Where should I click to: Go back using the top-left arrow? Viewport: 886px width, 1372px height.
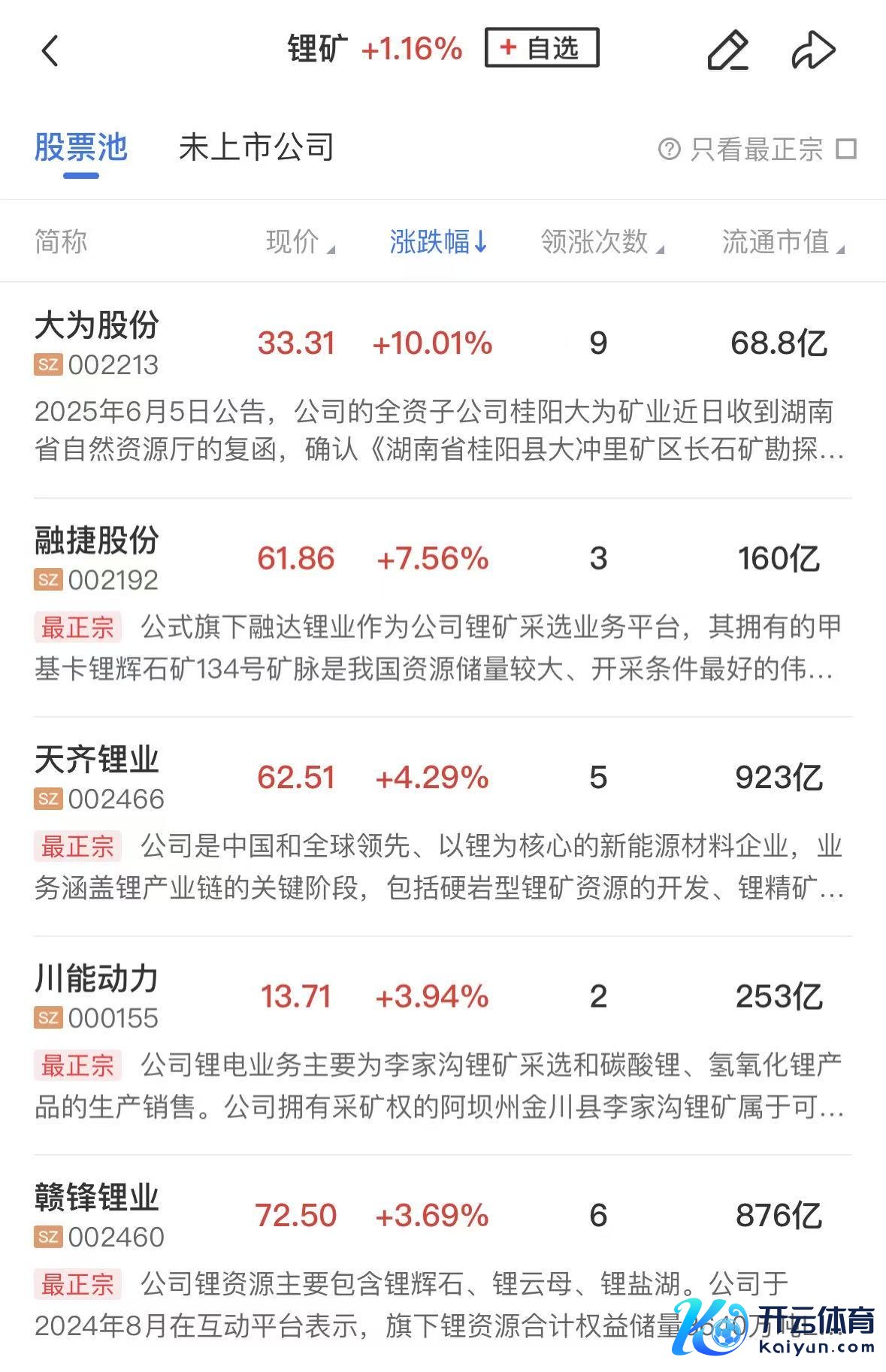(50, 51)
